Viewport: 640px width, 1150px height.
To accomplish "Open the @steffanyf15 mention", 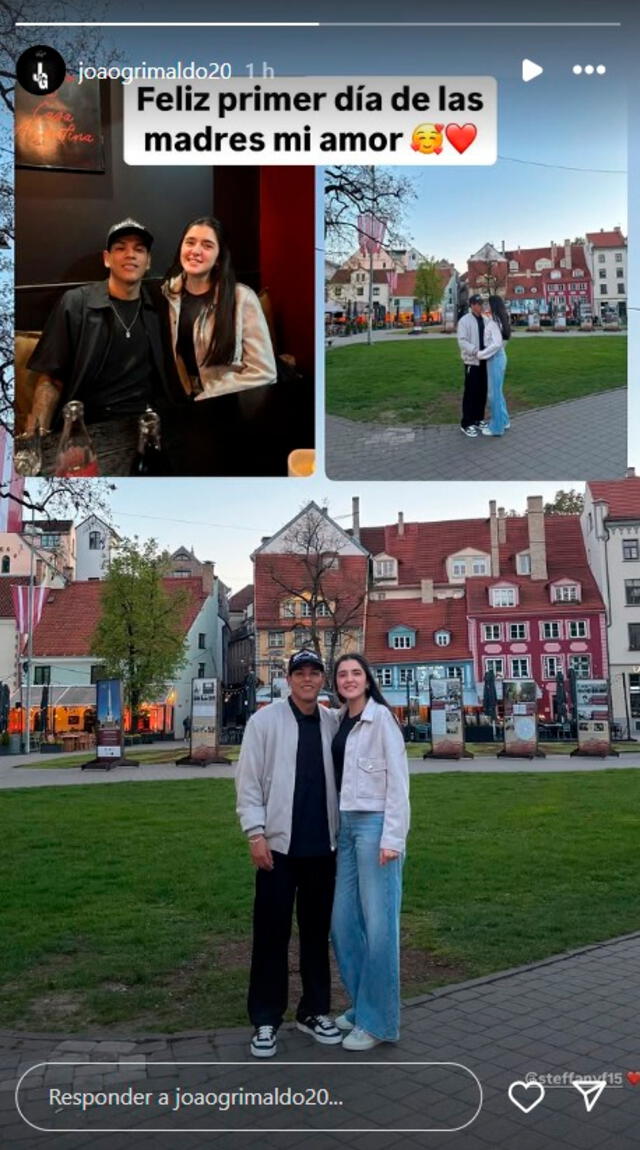I will coord(573,1078).
